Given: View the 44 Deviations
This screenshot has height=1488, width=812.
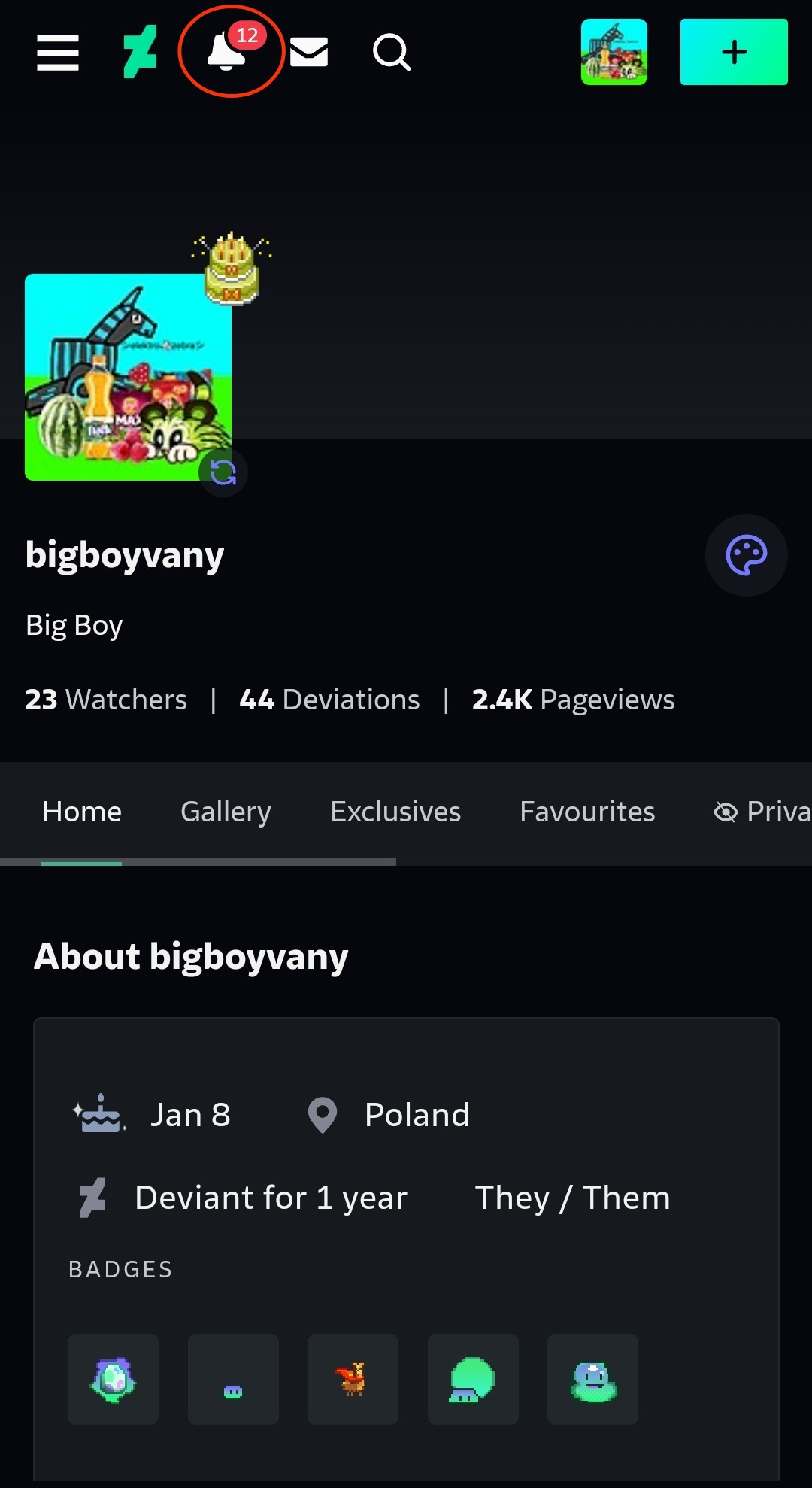Looking at the screenshot, I should coord(329,700).
